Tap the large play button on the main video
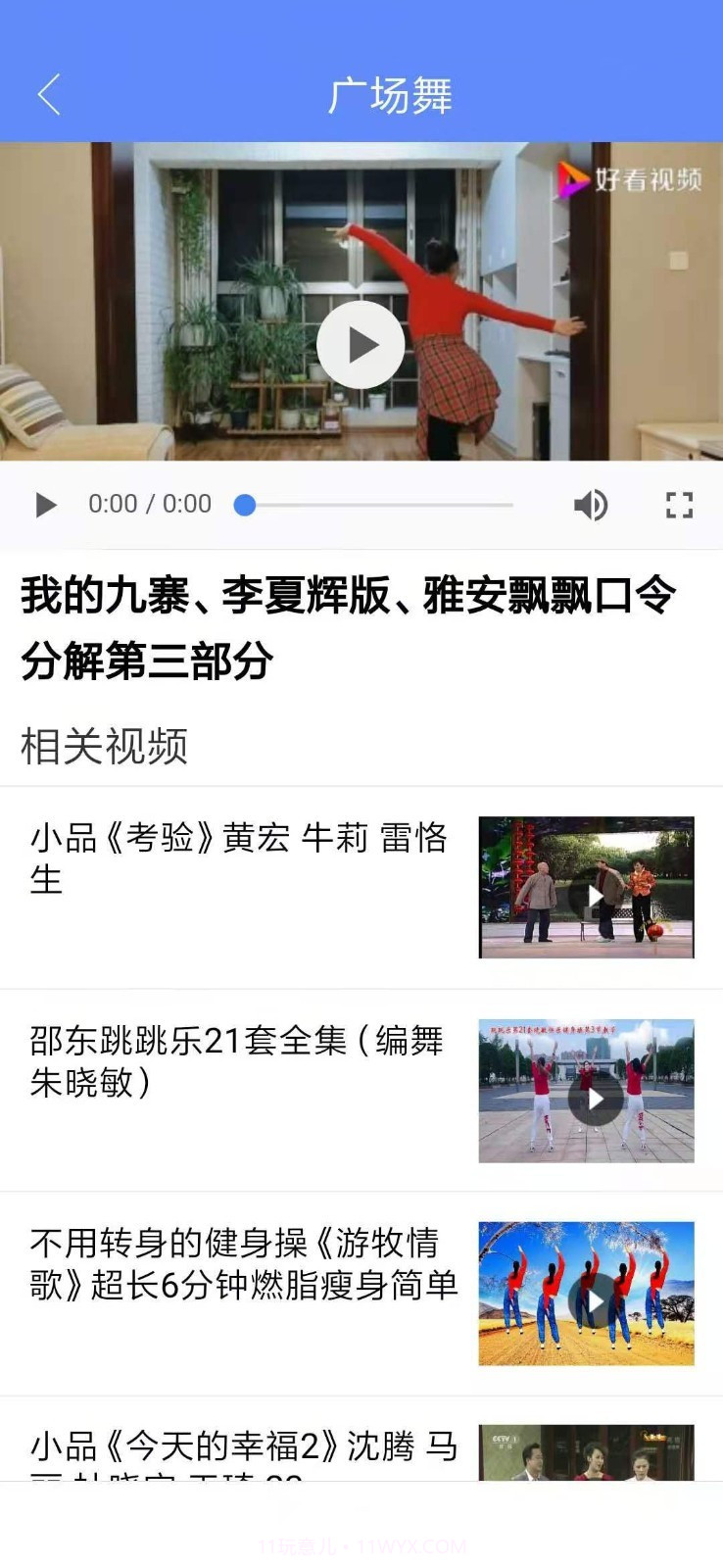The height and width of the screenshot is (1568, 723). pos(361,344)
